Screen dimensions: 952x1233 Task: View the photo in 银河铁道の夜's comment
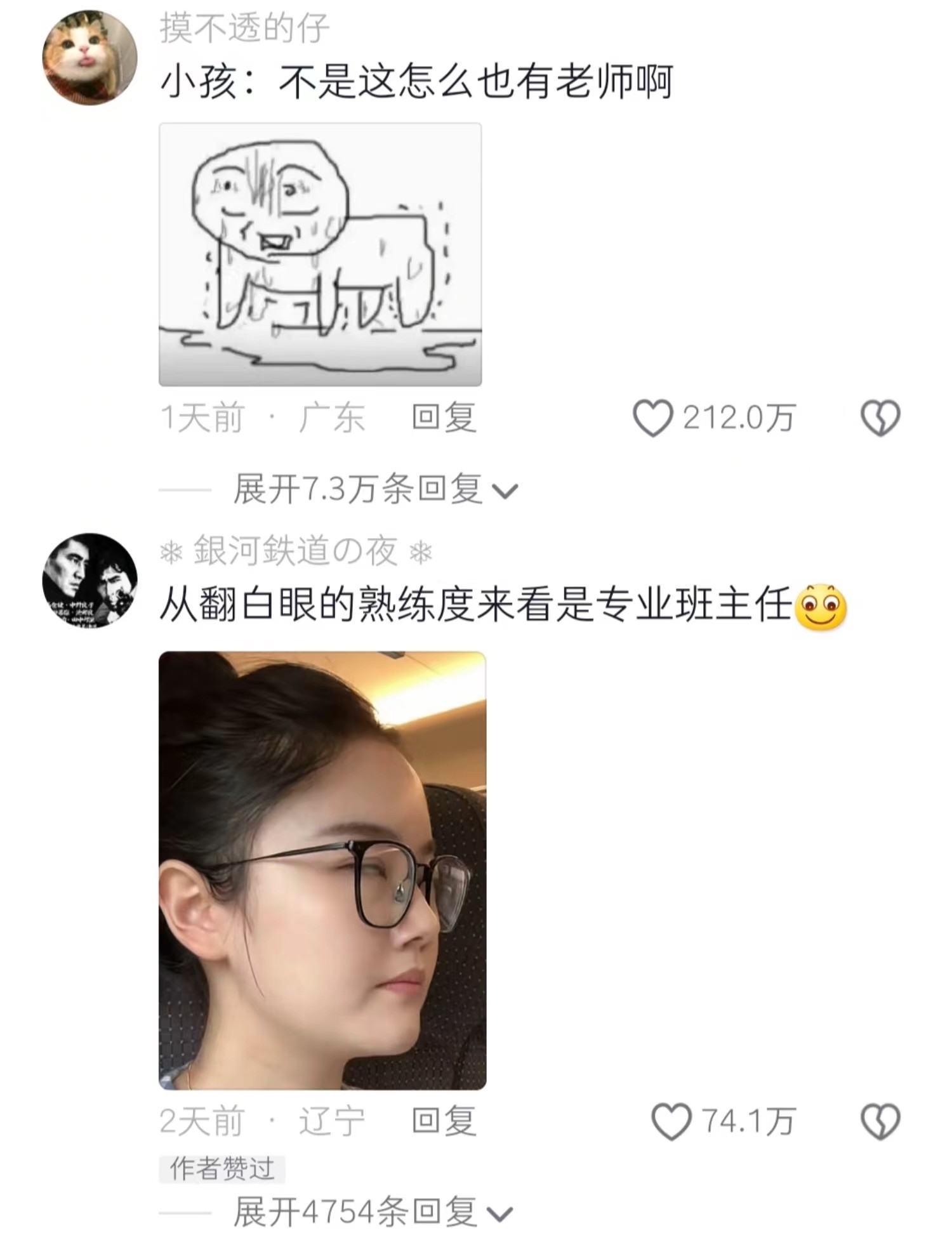click(322, 870)
